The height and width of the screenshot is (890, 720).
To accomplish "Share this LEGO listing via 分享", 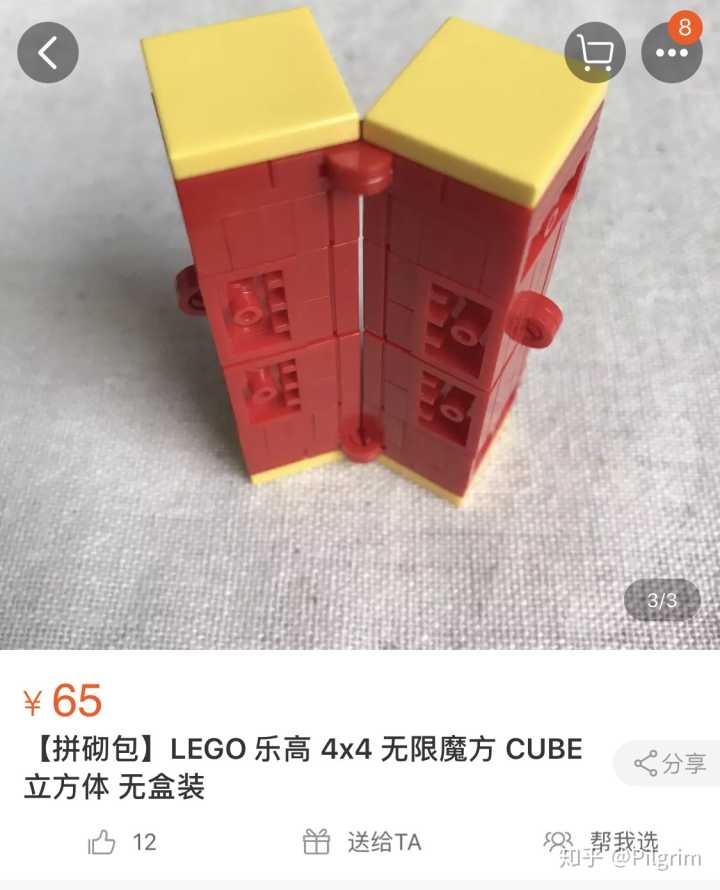I will [670, 764].
